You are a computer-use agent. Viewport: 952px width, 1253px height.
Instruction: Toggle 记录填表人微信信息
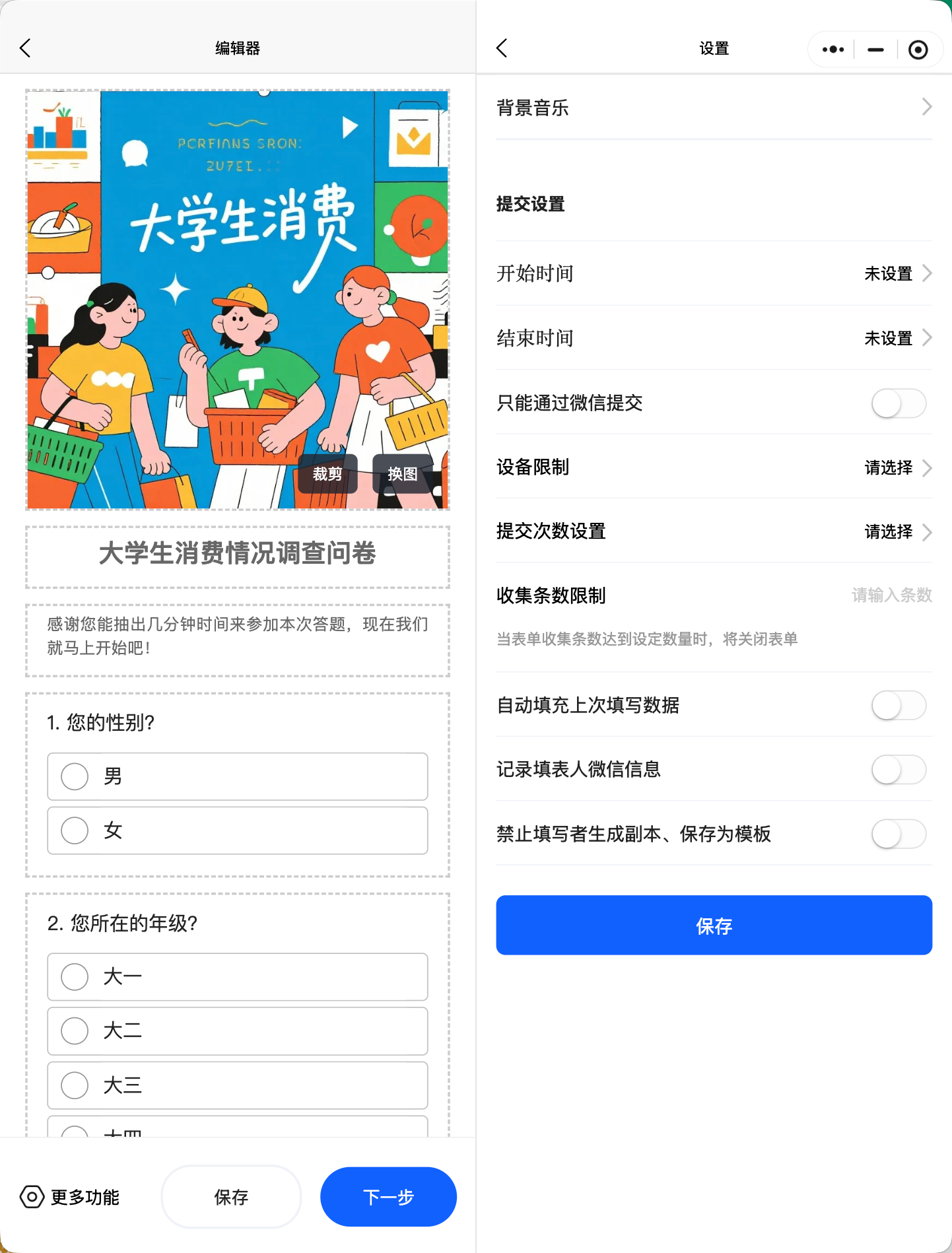[x=898, y=770]
